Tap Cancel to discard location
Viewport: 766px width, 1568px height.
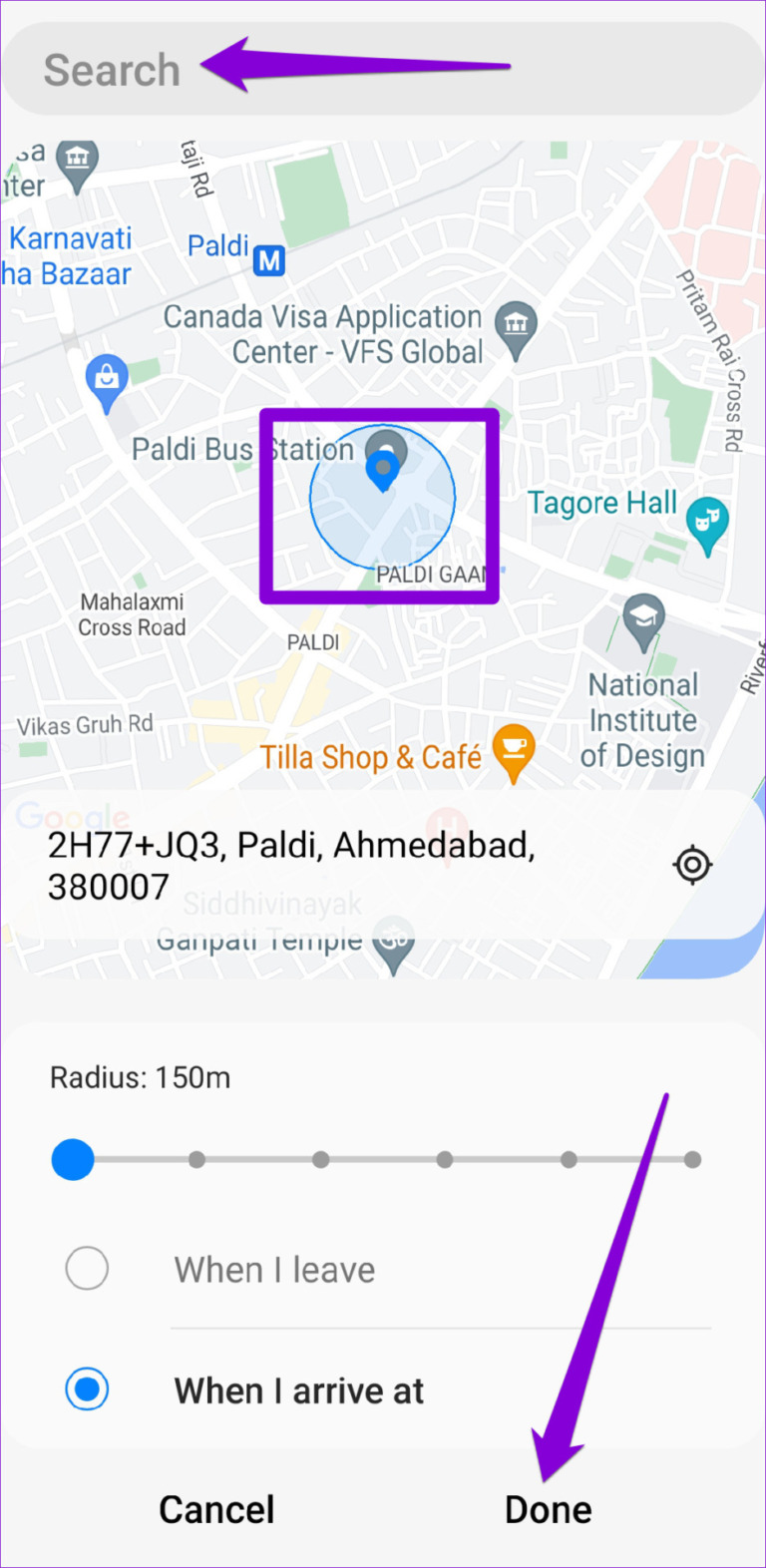point(216,1509)
